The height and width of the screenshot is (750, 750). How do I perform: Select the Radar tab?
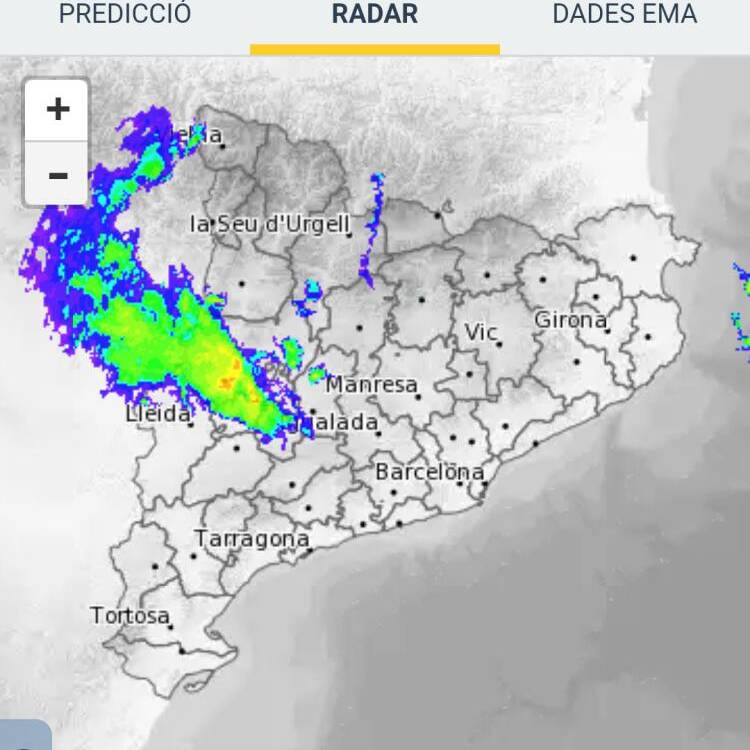click(375, 16)
